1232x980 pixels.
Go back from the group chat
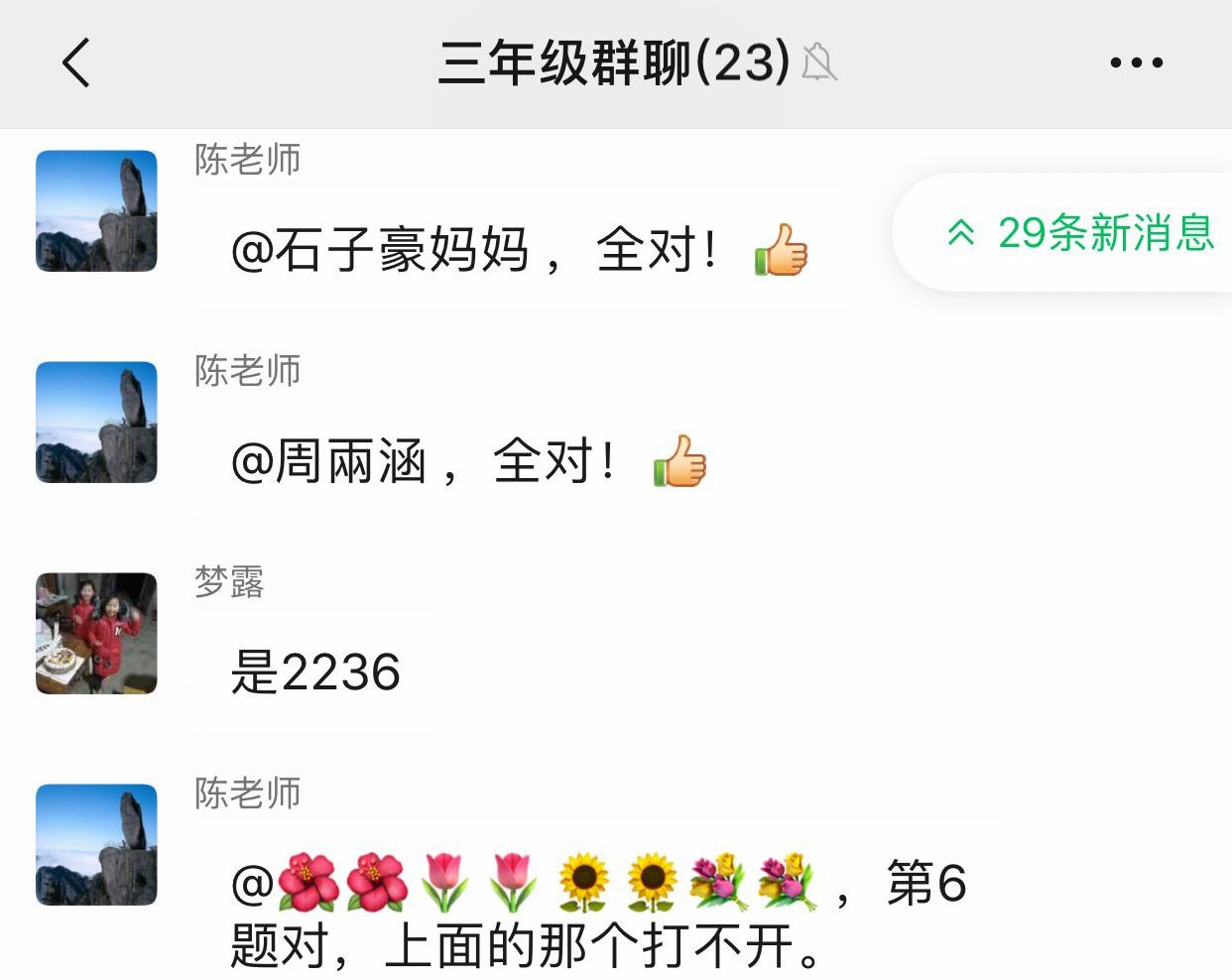(76, 62)
